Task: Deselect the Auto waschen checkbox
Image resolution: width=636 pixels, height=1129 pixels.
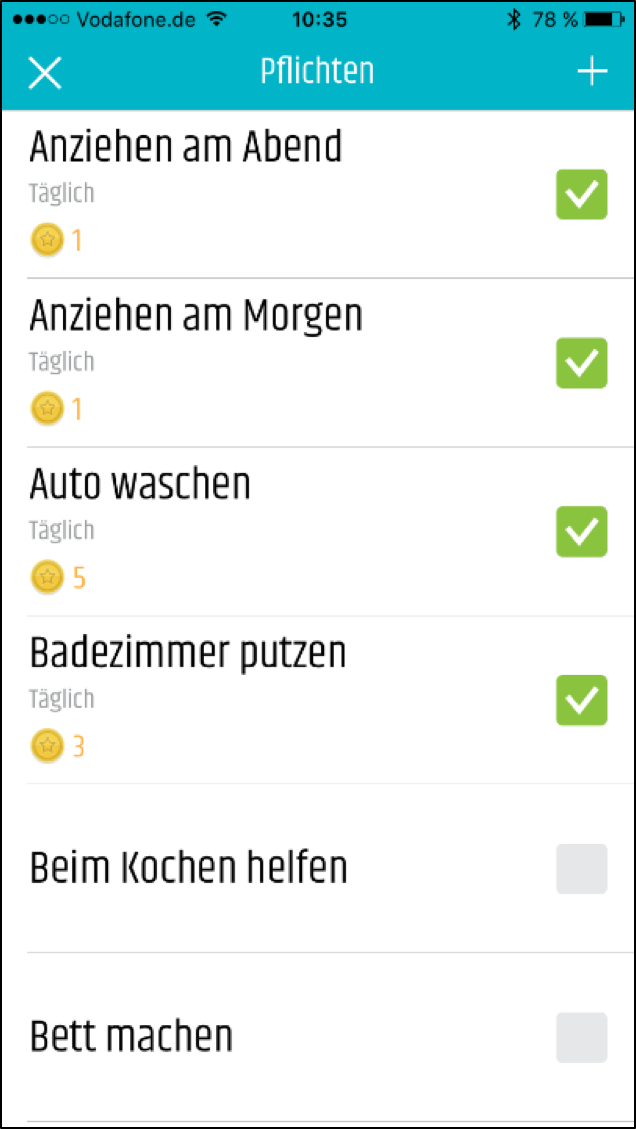Action: [581, 531]
